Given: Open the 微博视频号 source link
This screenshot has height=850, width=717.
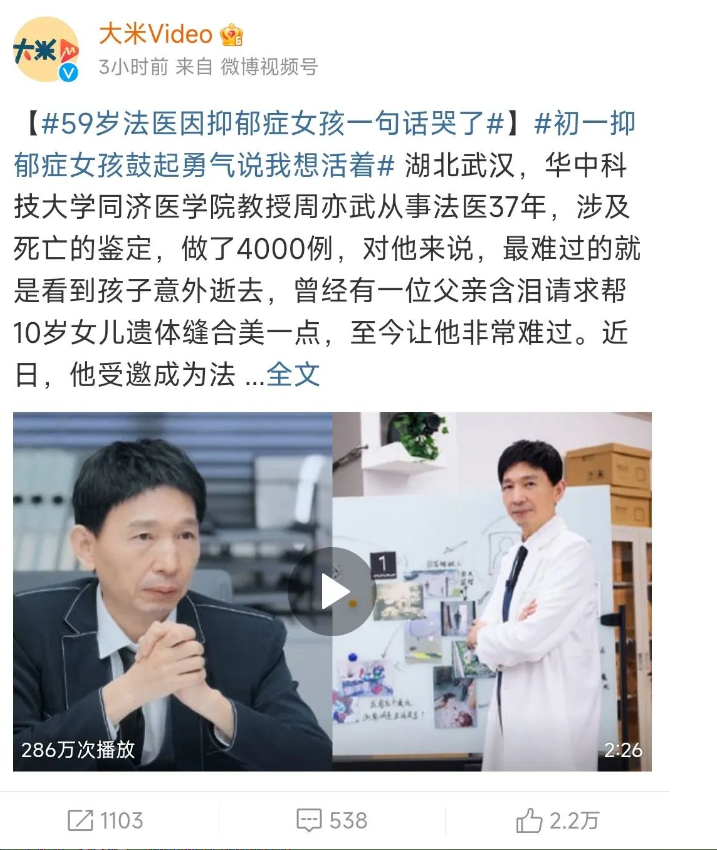Looking at the screenshot, I should pyautogui.click(x=268, y=68).
